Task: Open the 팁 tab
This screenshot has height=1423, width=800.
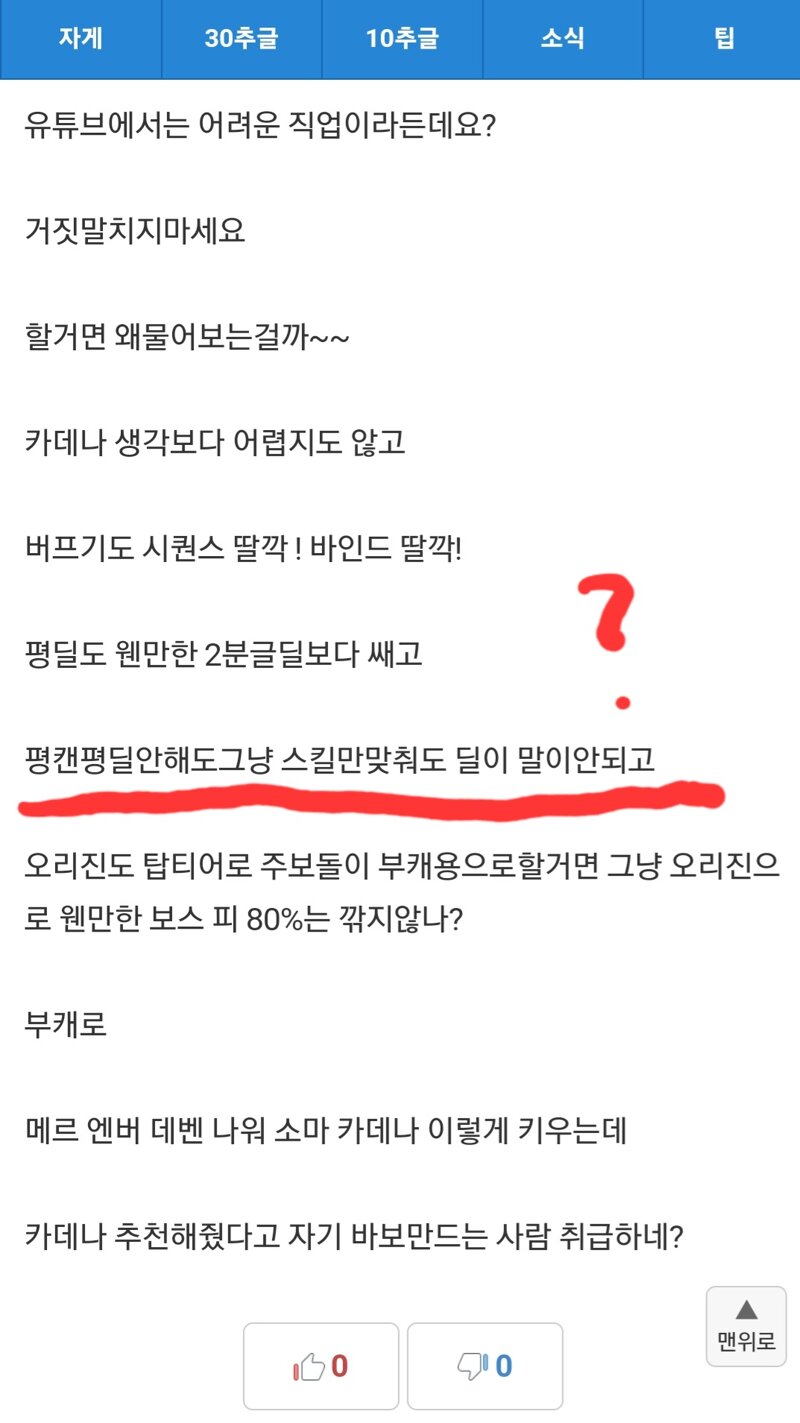Action: coord(722,39)
